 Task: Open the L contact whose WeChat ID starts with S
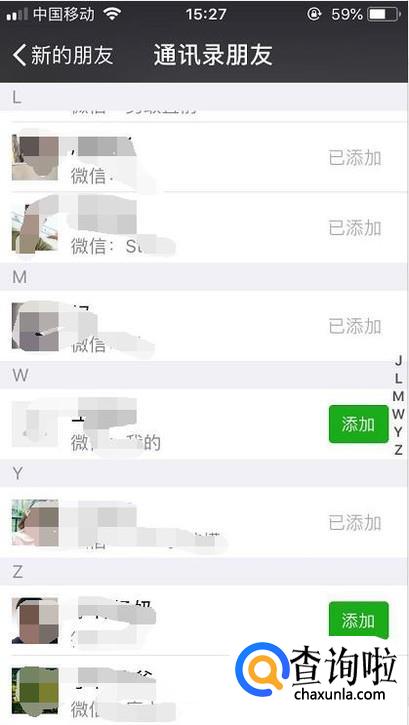tap(204, 227)
